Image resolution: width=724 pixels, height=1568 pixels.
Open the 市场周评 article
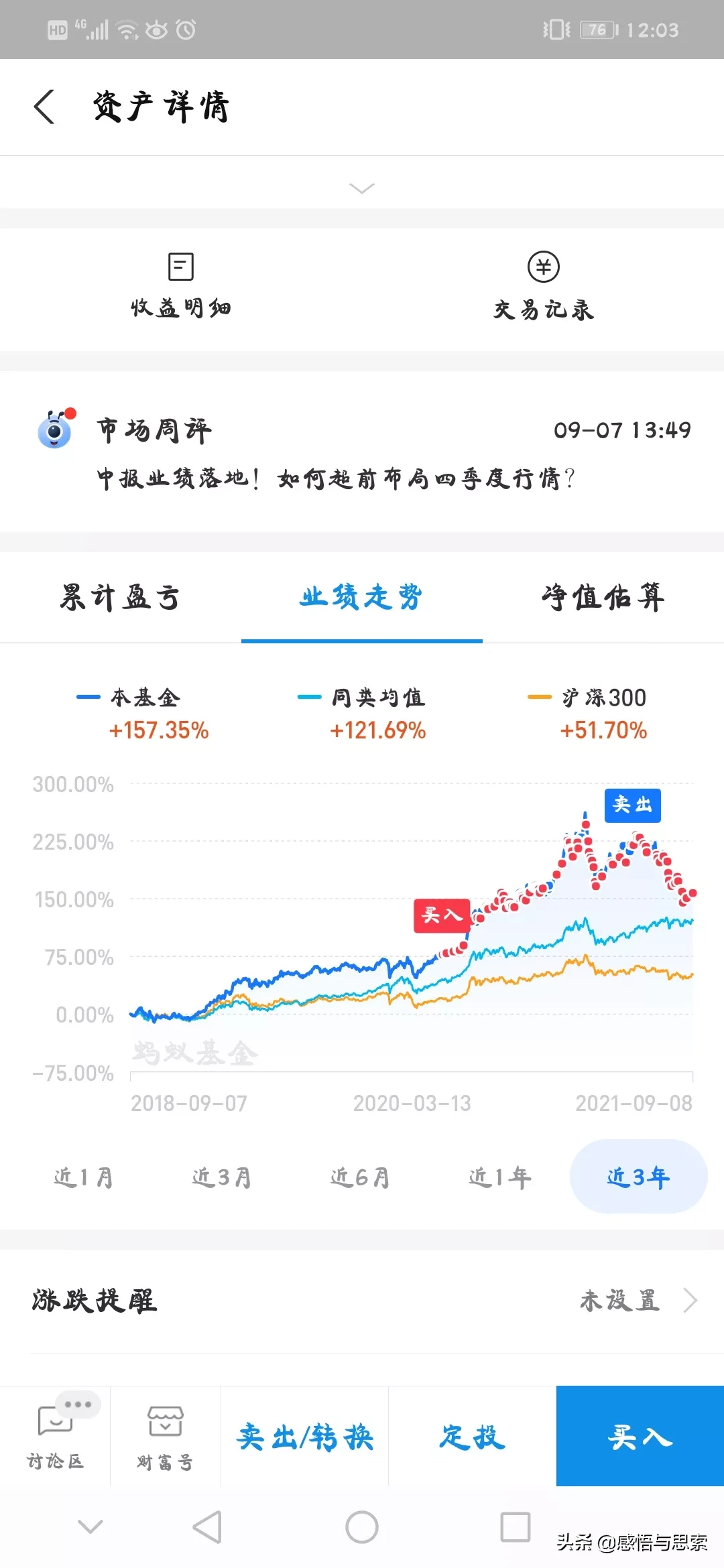click(x=362, y=452)
